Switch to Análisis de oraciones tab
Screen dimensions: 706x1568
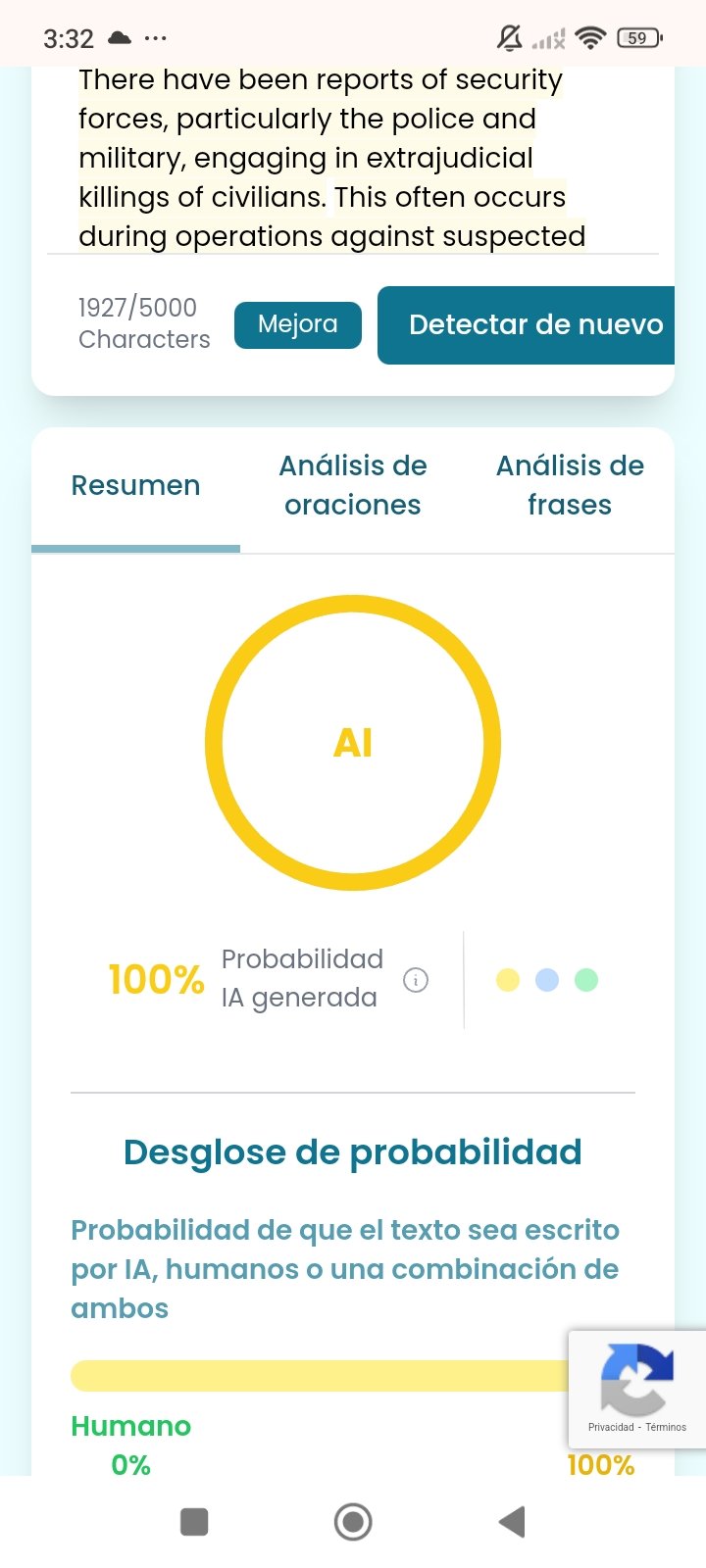pyautogui.click(x=353, y=485)
